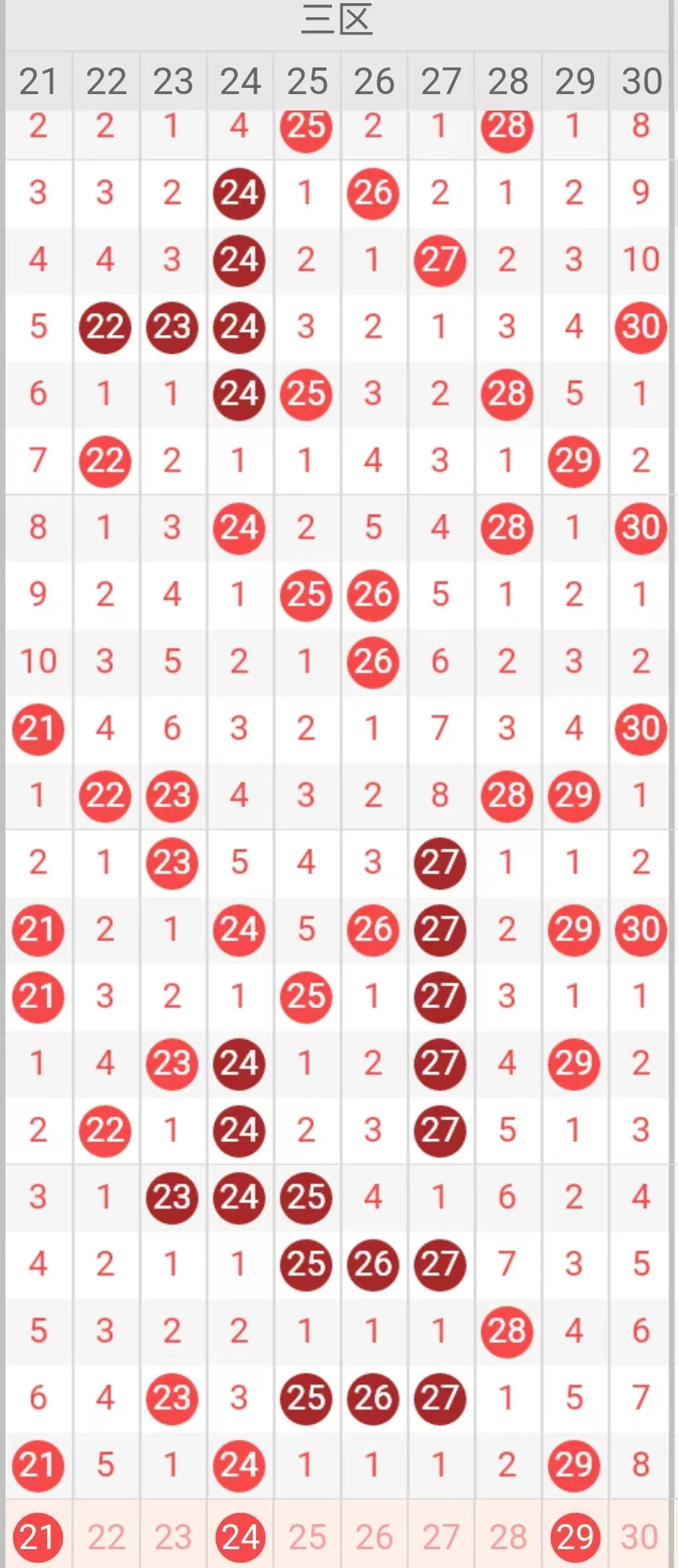Deselect number 29 in the bottom pick row
The width and height of the screenshot is (678, 1568).
click(x=574, y=1536)
